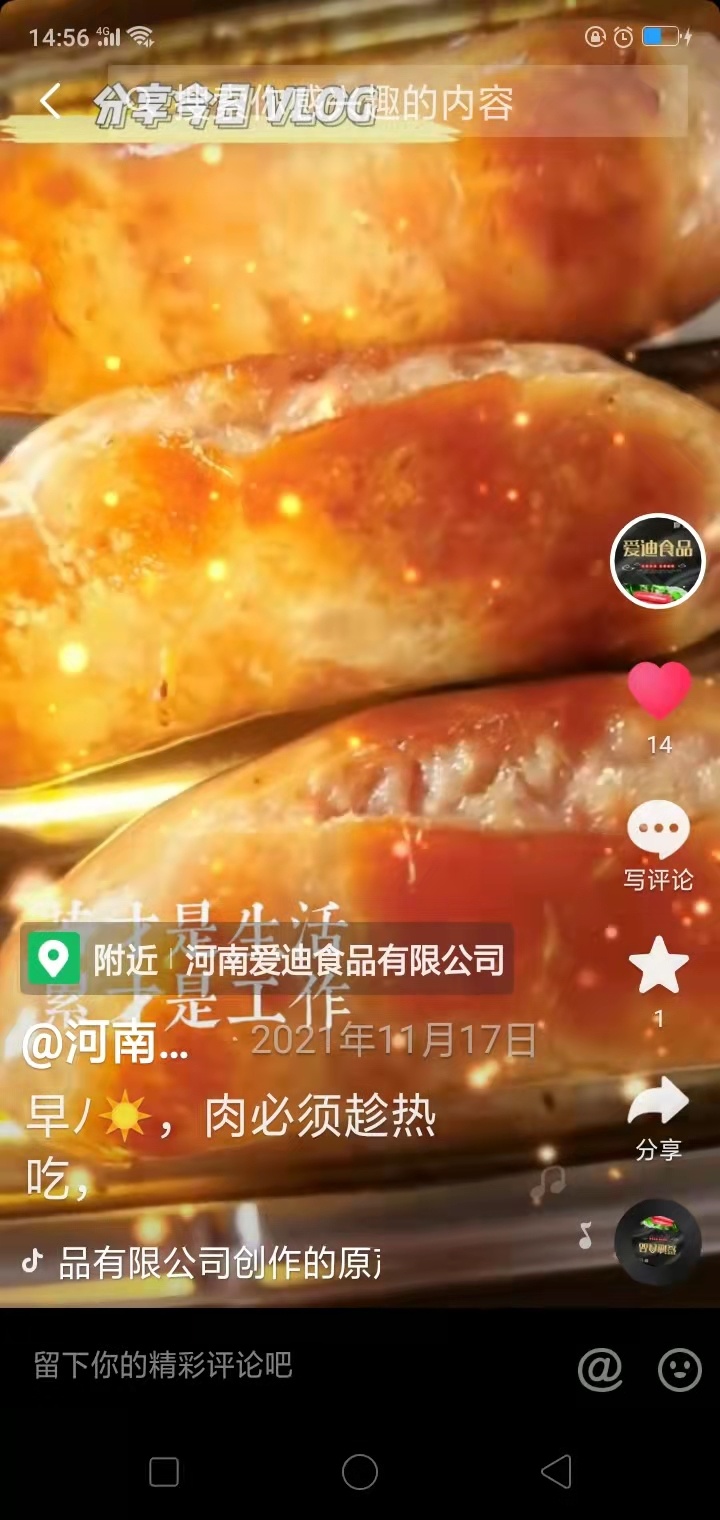Open the original sound track marquee
This screenshot has height=1520, width=720.
tap(219, 1263)
